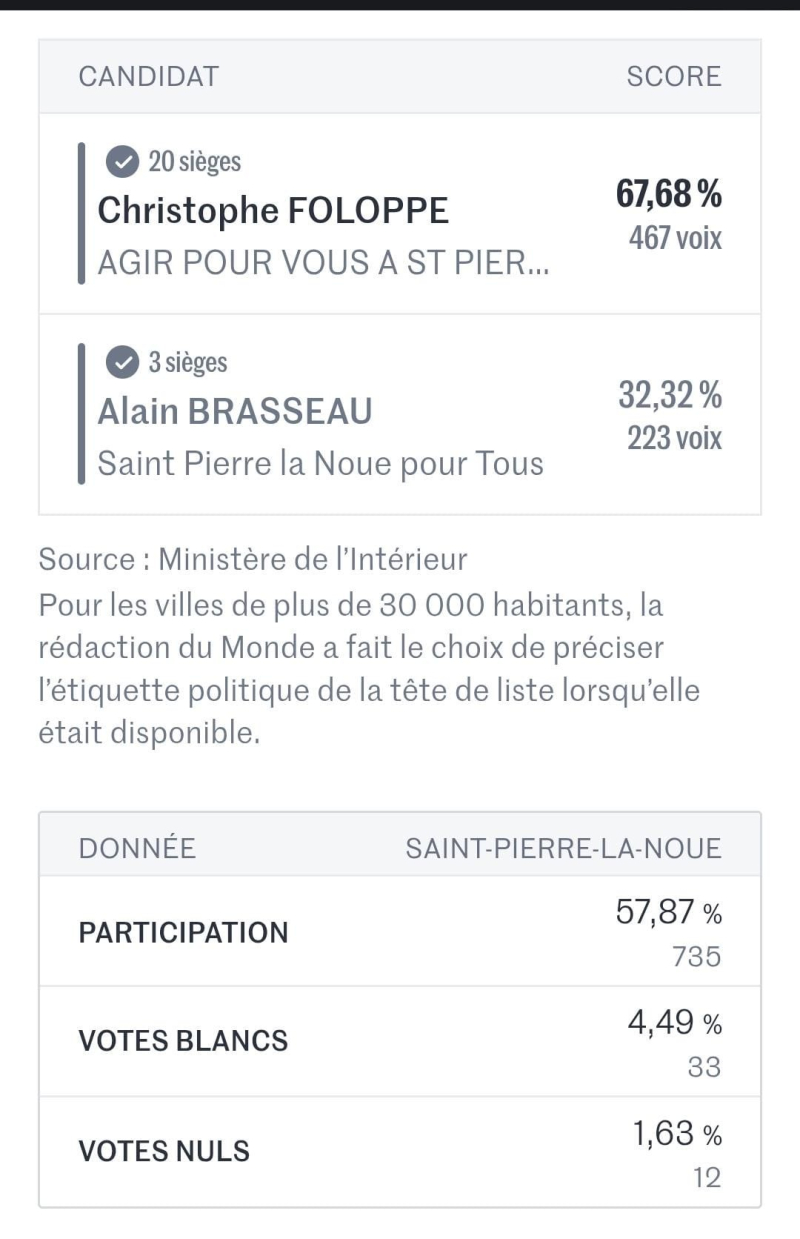Screen dimensions: 800x1239
Task: Toggle the VOTES NULS row display
Action: (400, 1151)
